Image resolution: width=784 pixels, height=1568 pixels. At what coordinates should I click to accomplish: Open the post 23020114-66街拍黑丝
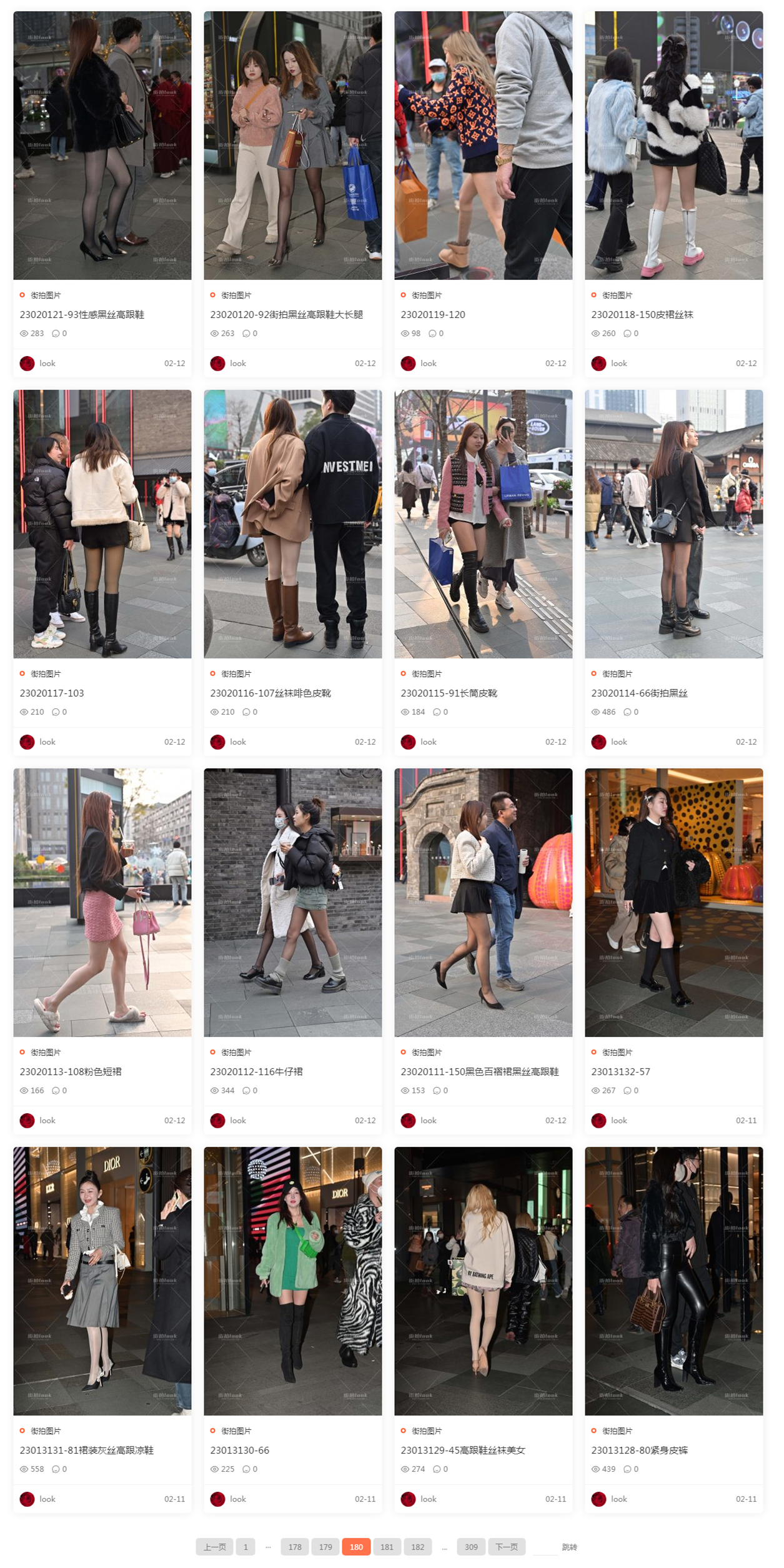pos(639,693)
